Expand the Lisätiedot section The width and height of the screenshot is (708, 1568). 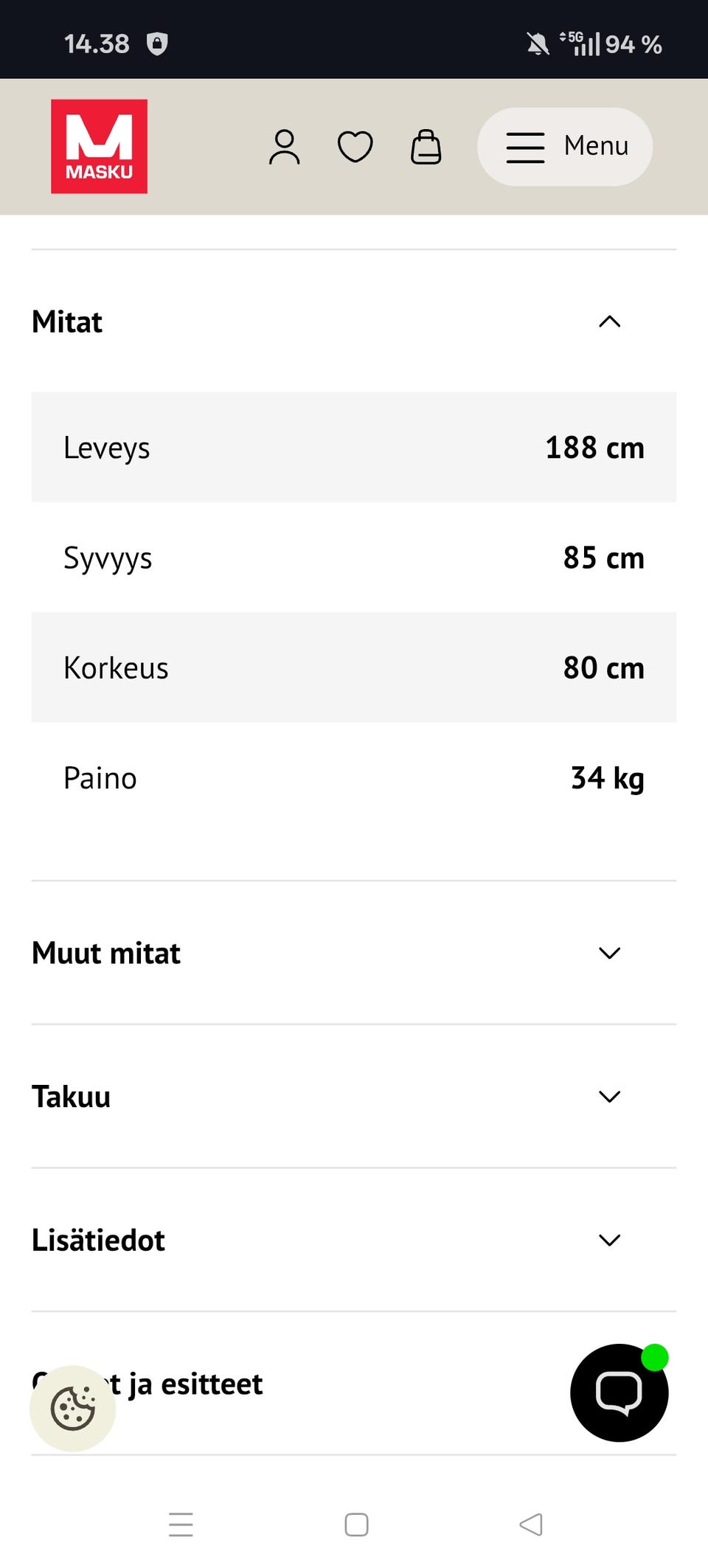coord(609,1240)
